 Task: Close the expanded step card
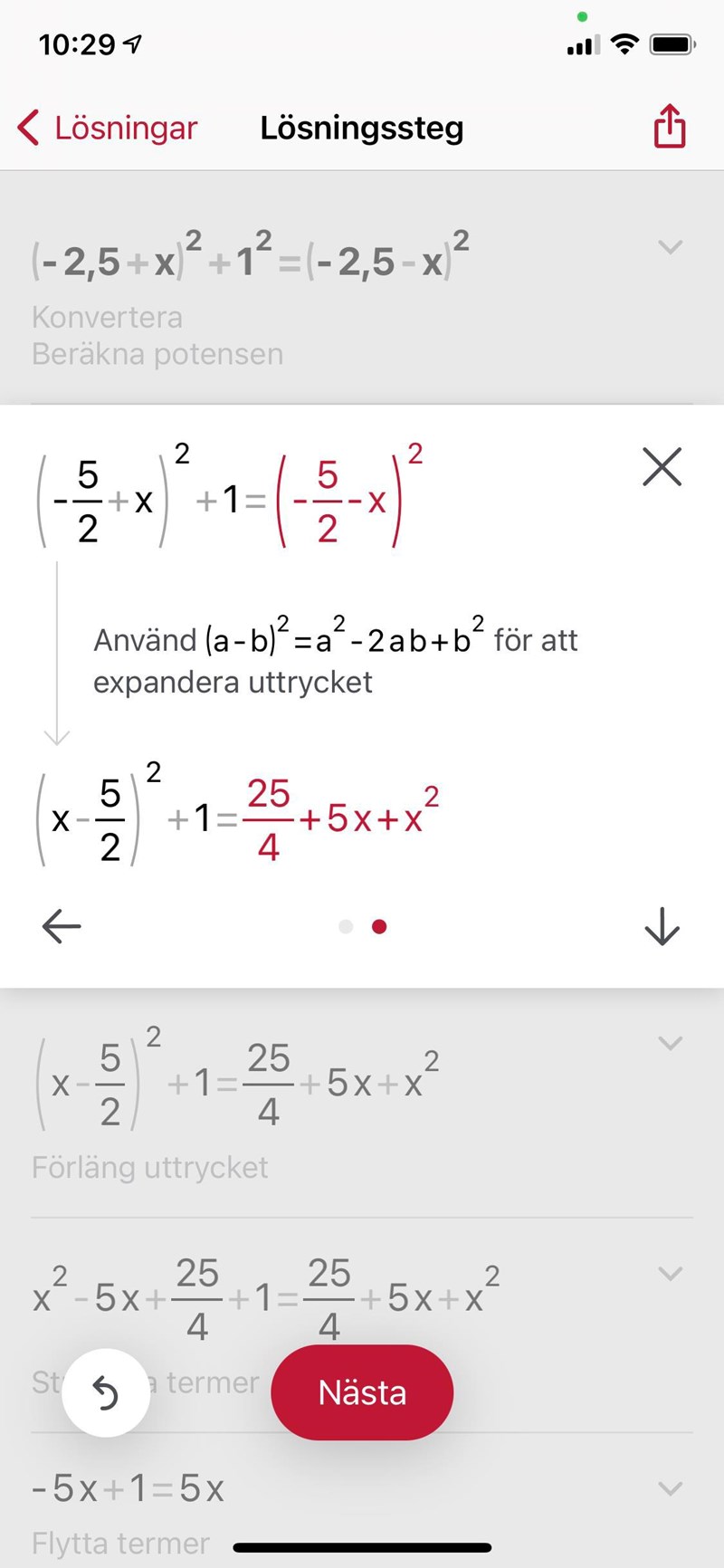click(662, 467)
